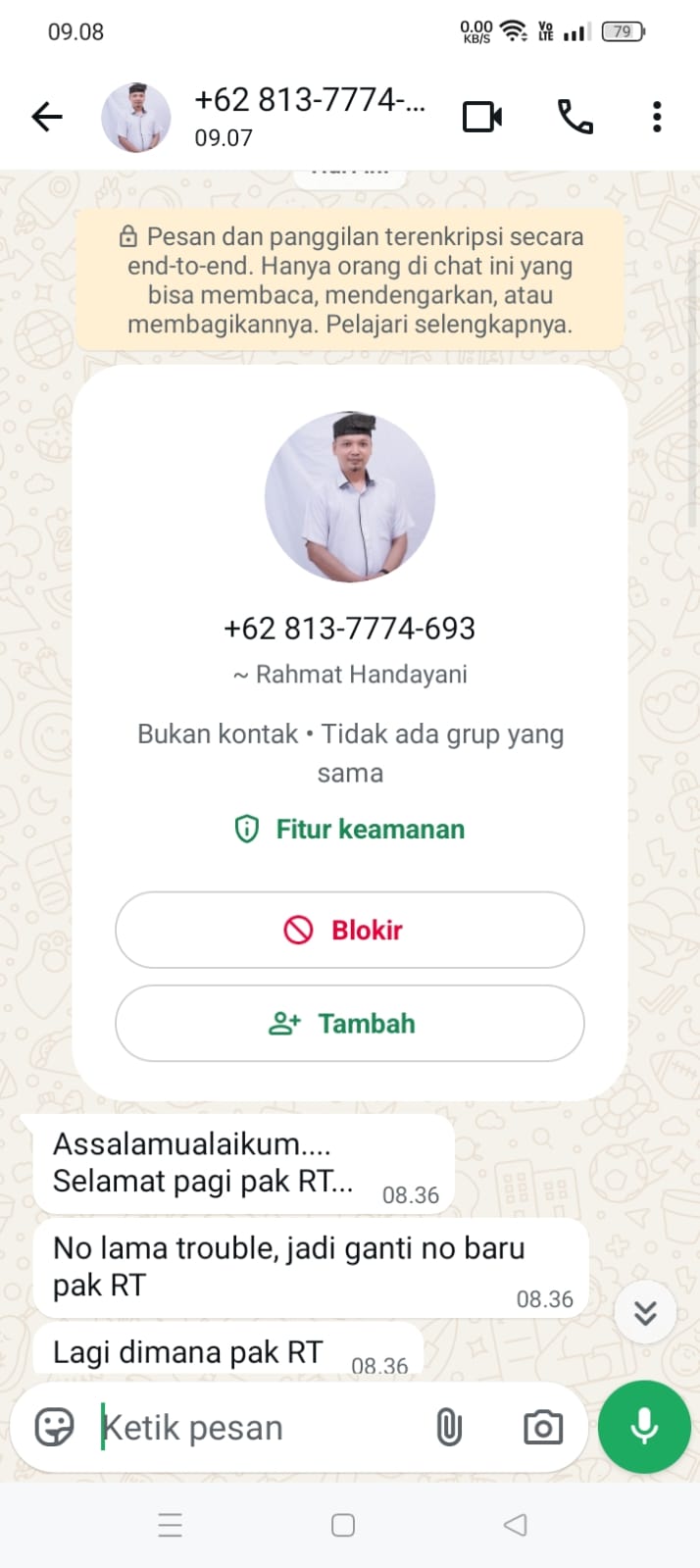700x1568 pixels.
Task: Start a voice call with this number
Action: [575, 118]
